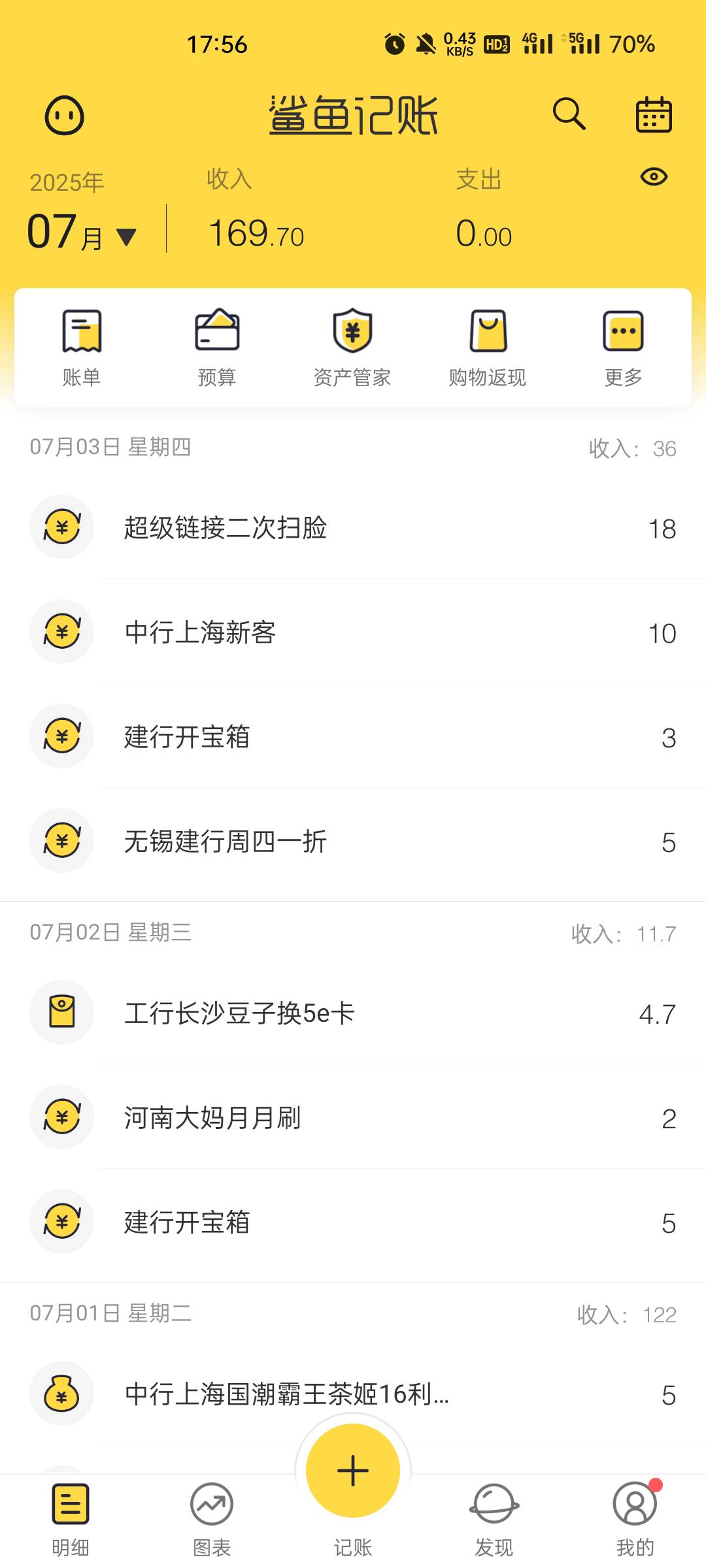Tap the face avatar icon at top left

click(x=64, y=116)
